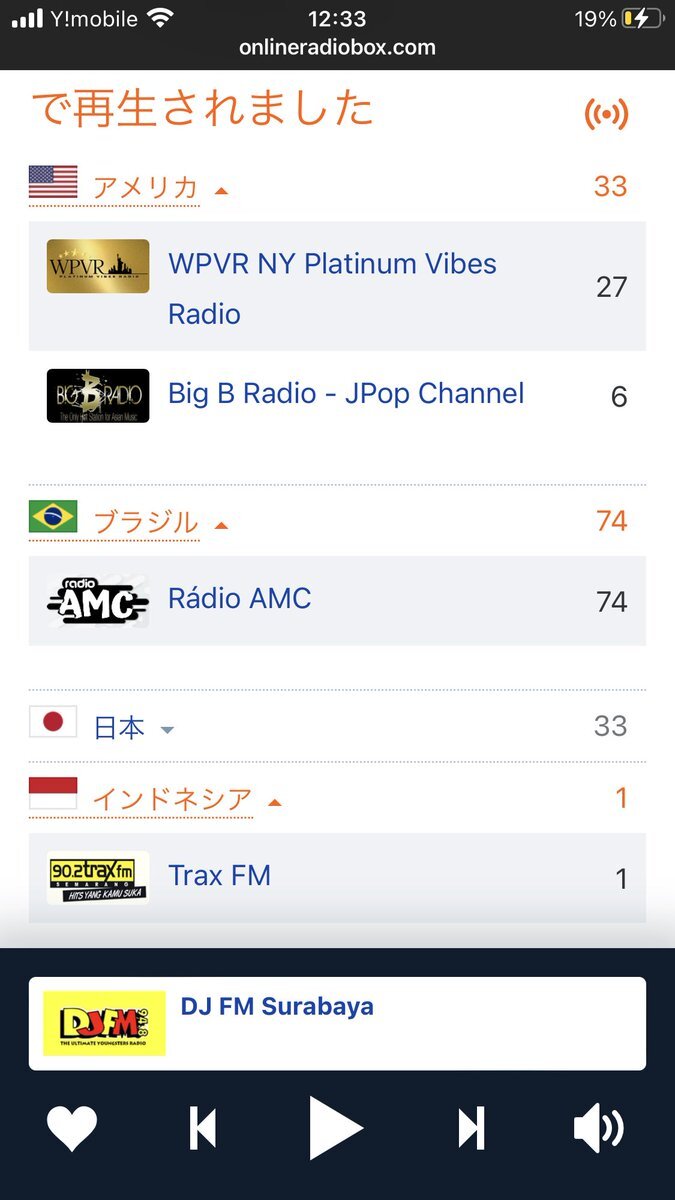Skip to the previous station

click(x=203, y=1129)
